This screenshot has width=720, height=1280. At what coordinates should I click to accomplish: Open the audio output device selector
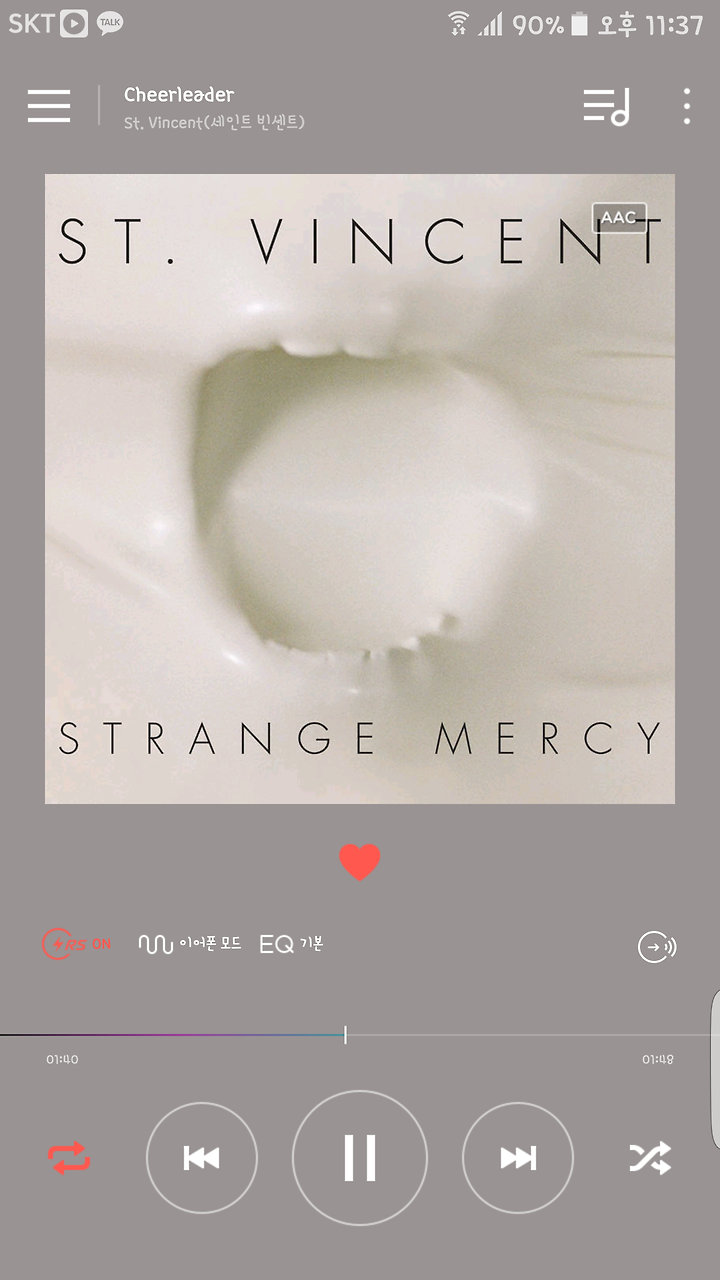click(657, 946)
